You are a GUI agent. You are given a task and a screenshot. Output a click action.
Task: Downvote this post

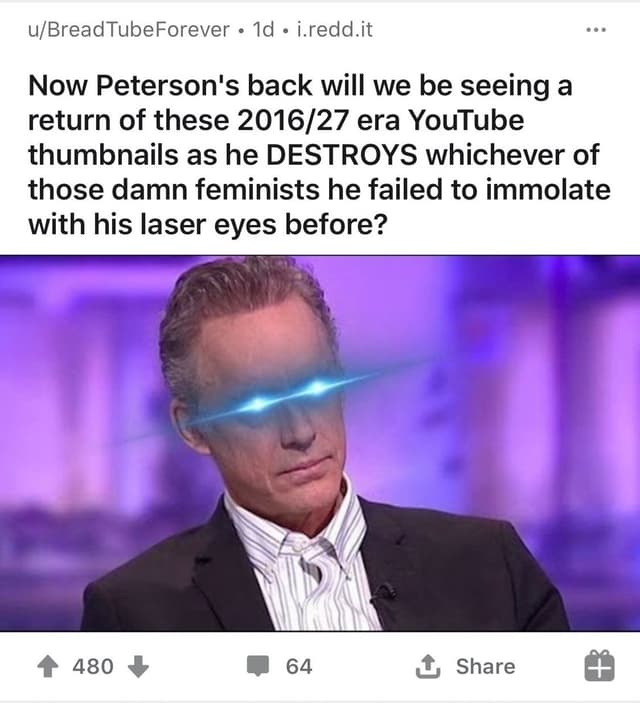point(138,666)
